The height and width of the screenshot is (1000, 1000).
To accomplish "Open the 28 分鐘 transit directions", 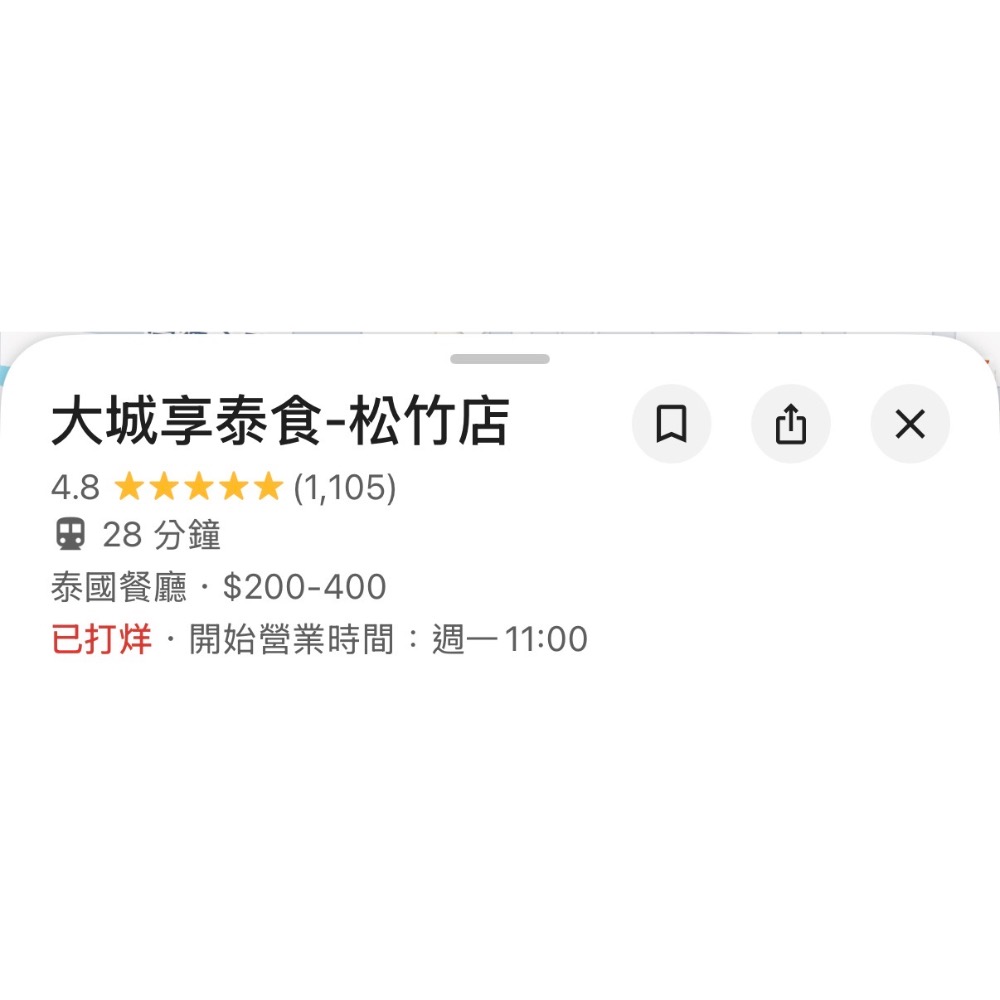I will [137, 536].
